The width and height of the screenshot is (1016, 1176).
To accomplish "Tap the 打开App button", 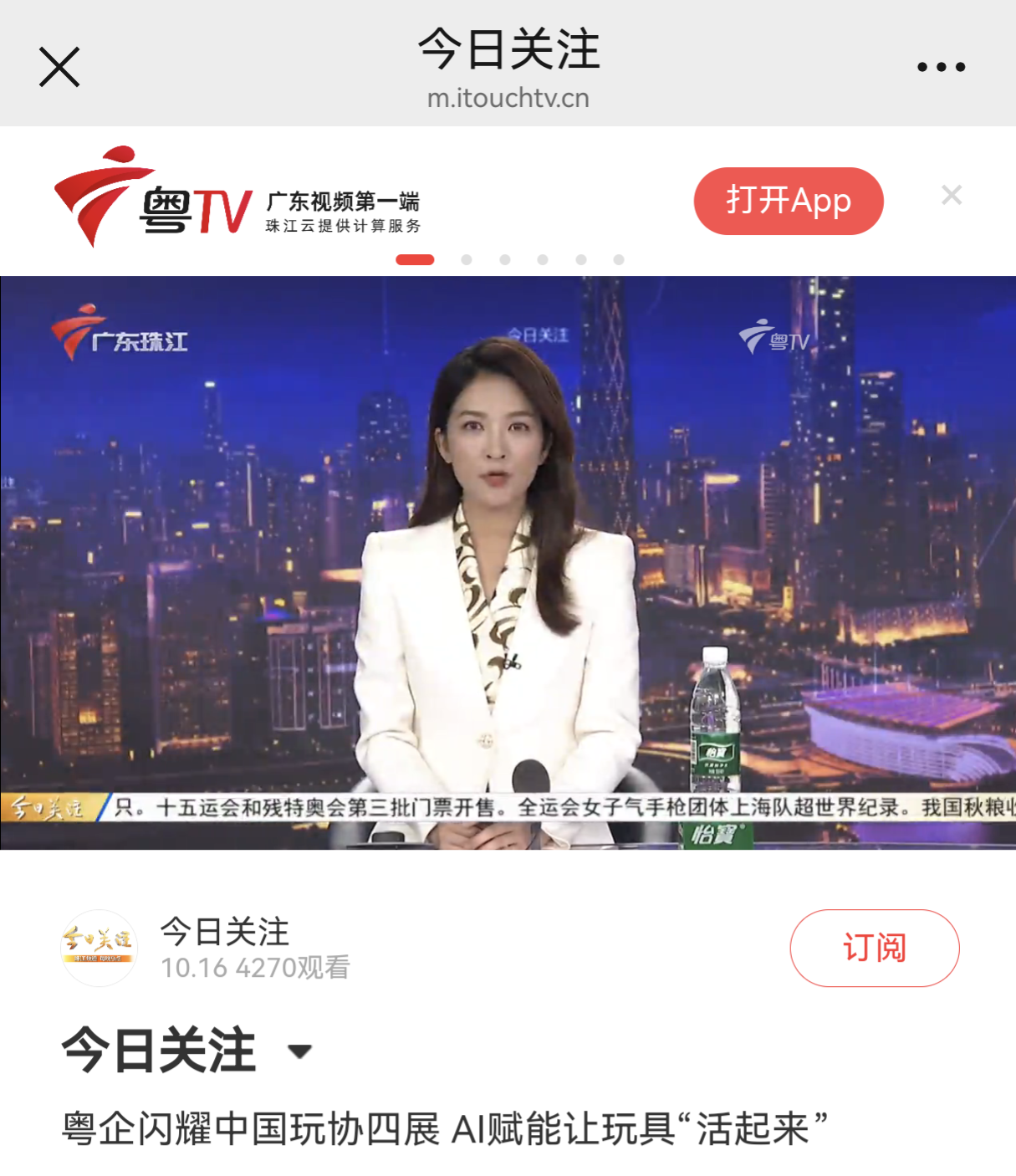I will pos(788,201).
